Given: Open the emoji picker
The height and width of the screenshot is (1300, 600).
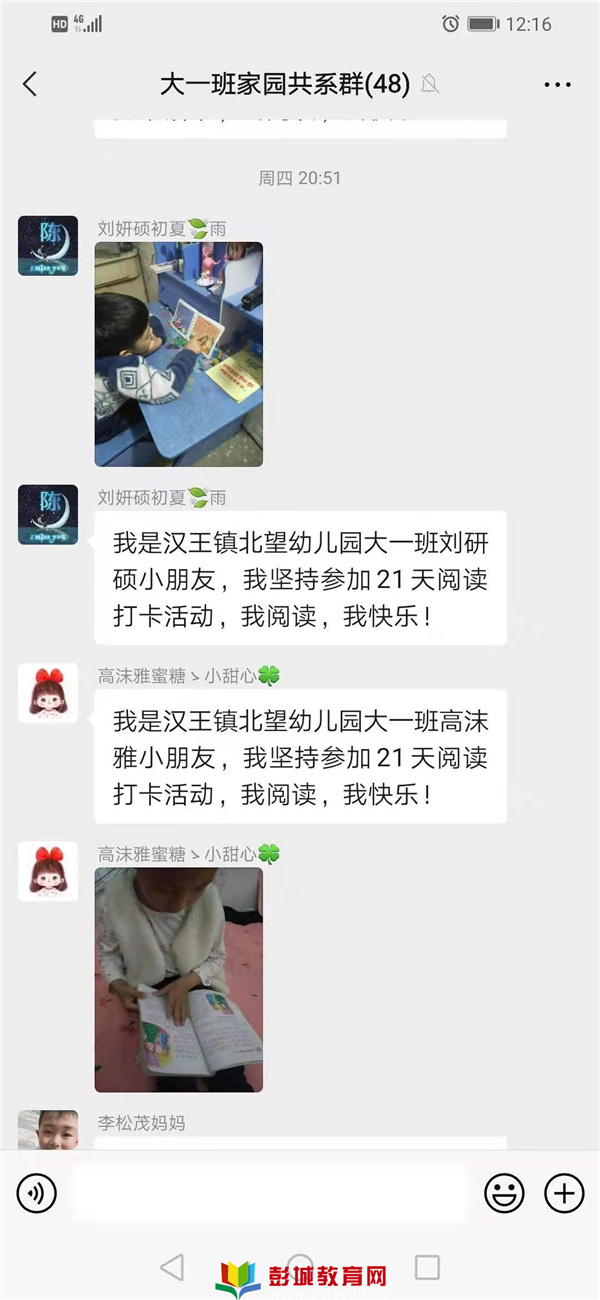Looking at the screenshot, I should (504, 1192).
